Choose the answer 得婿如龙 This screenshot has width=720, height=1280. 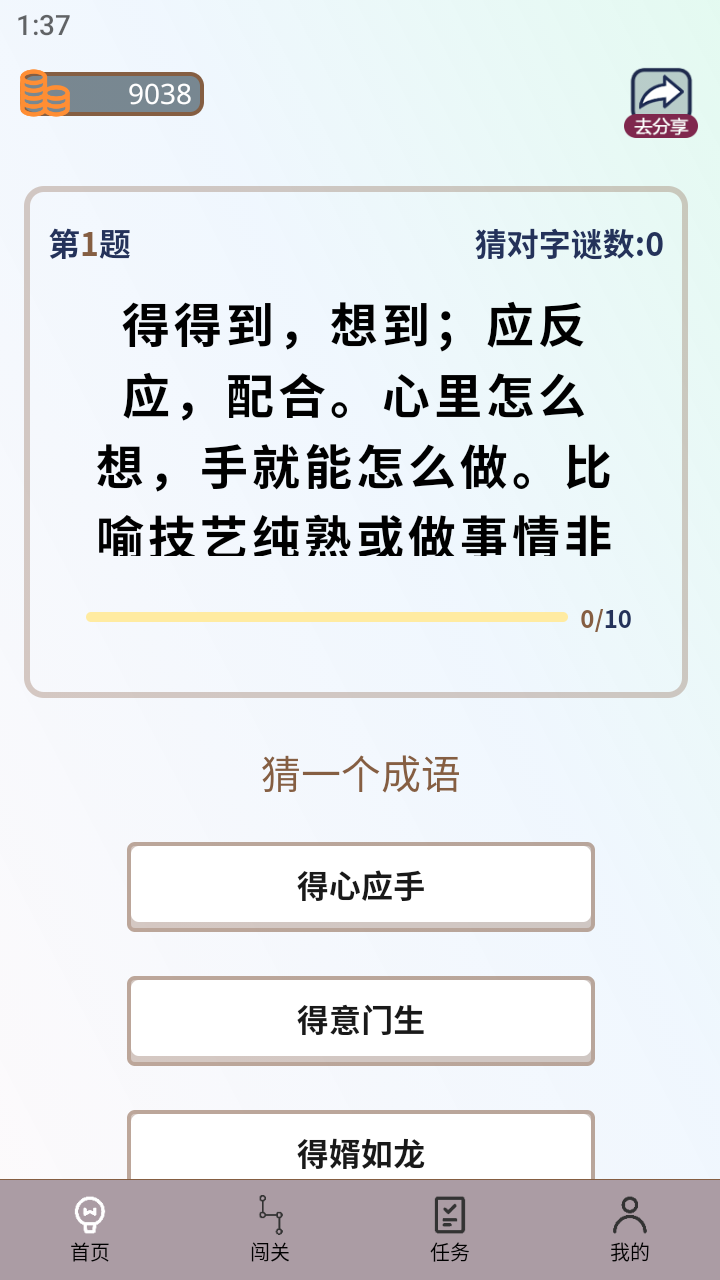click(x=360, y=1150)
